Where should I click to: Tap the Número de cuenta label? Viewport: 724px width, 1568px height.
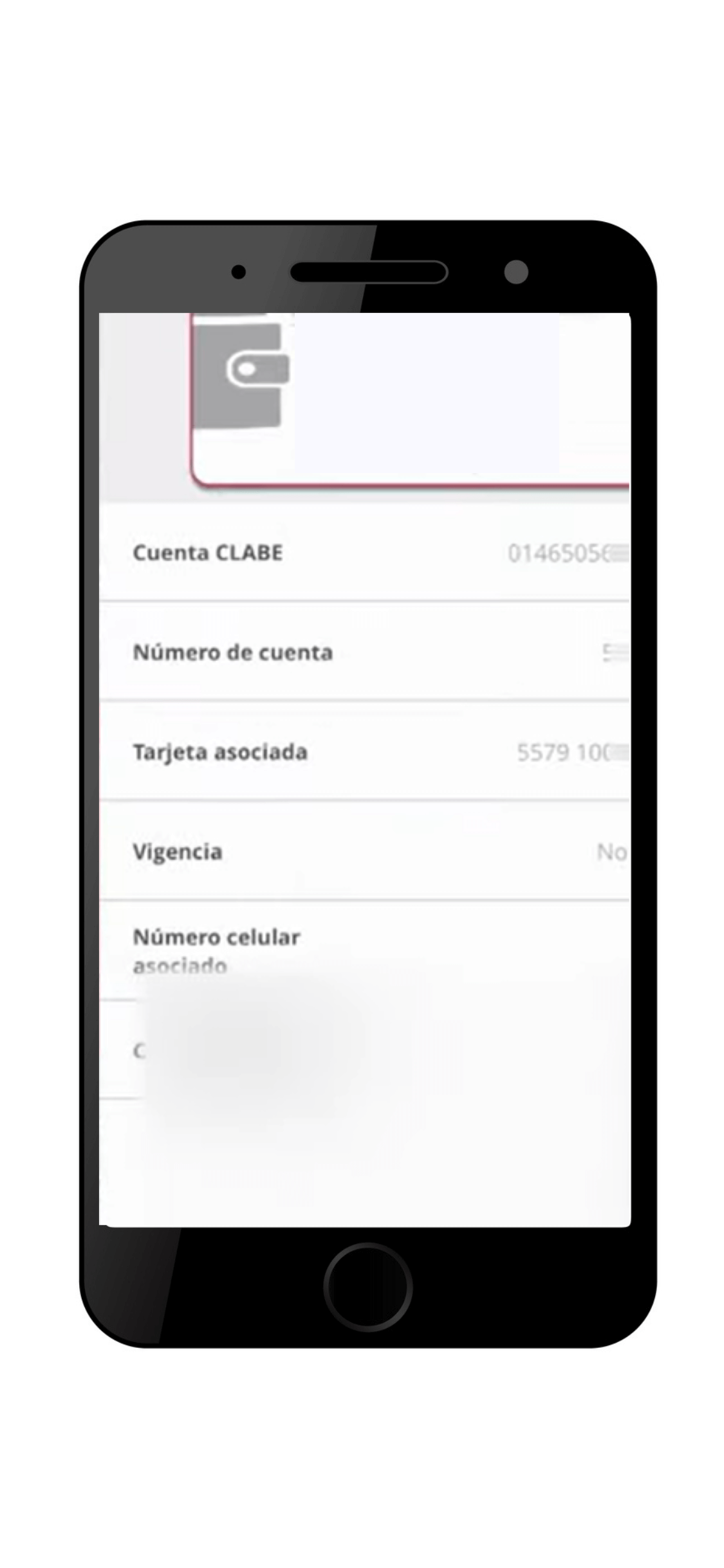233,652
